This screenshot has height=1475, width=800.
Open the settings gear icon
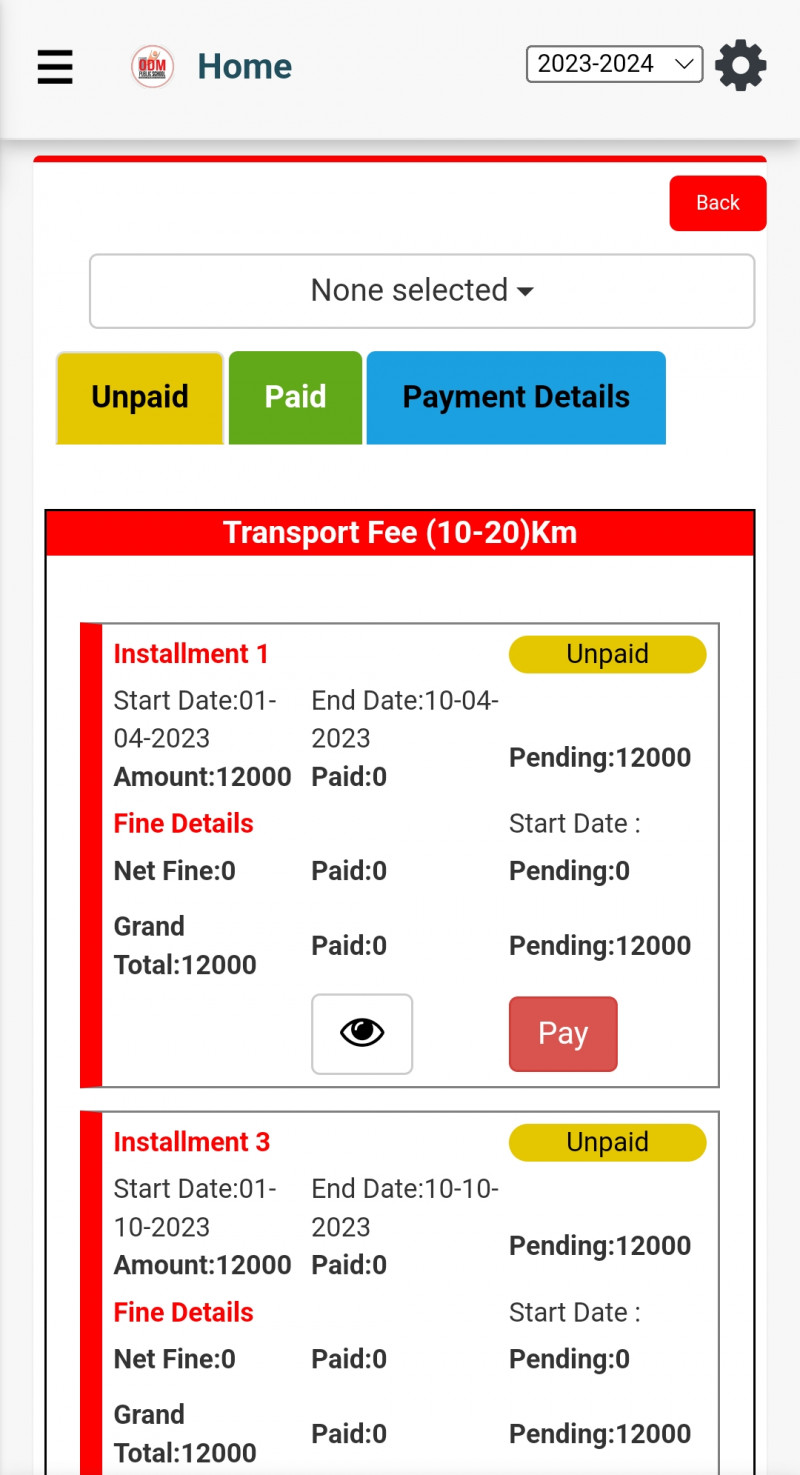[741, 66]
